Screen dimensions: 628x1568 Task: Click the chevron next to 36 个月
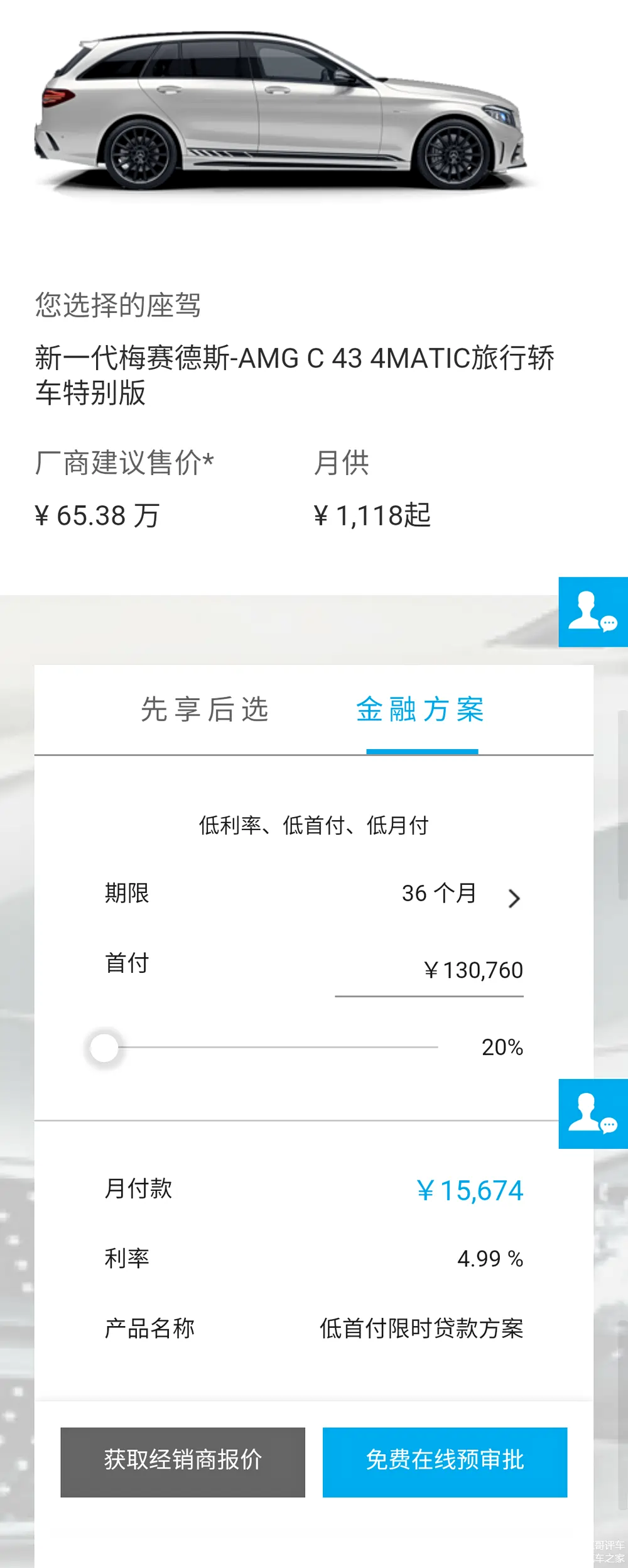point(514,899)
